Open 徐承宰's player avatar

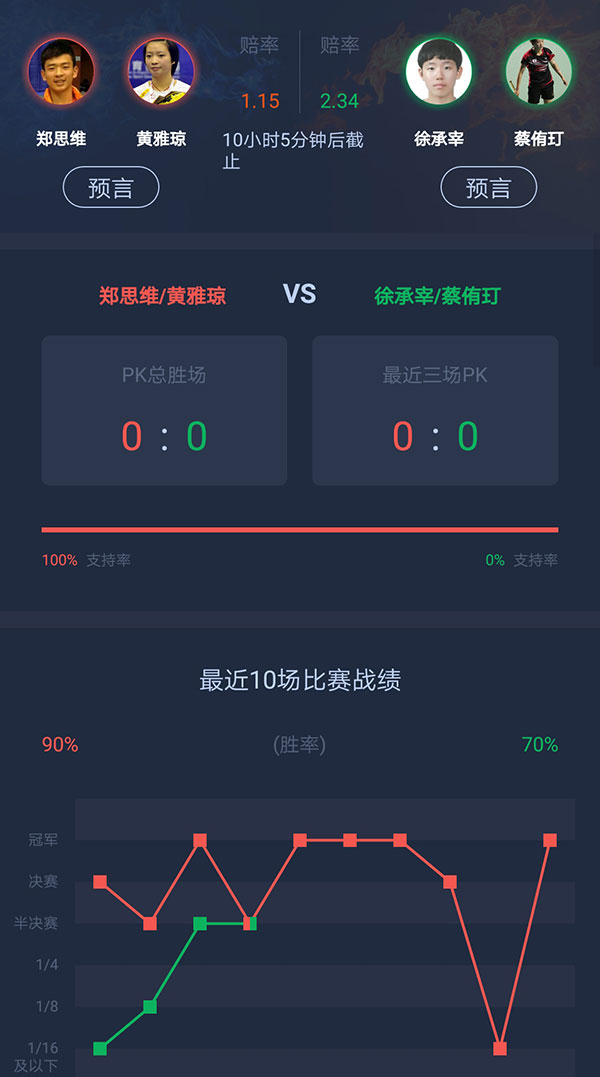tap(439, 72)
